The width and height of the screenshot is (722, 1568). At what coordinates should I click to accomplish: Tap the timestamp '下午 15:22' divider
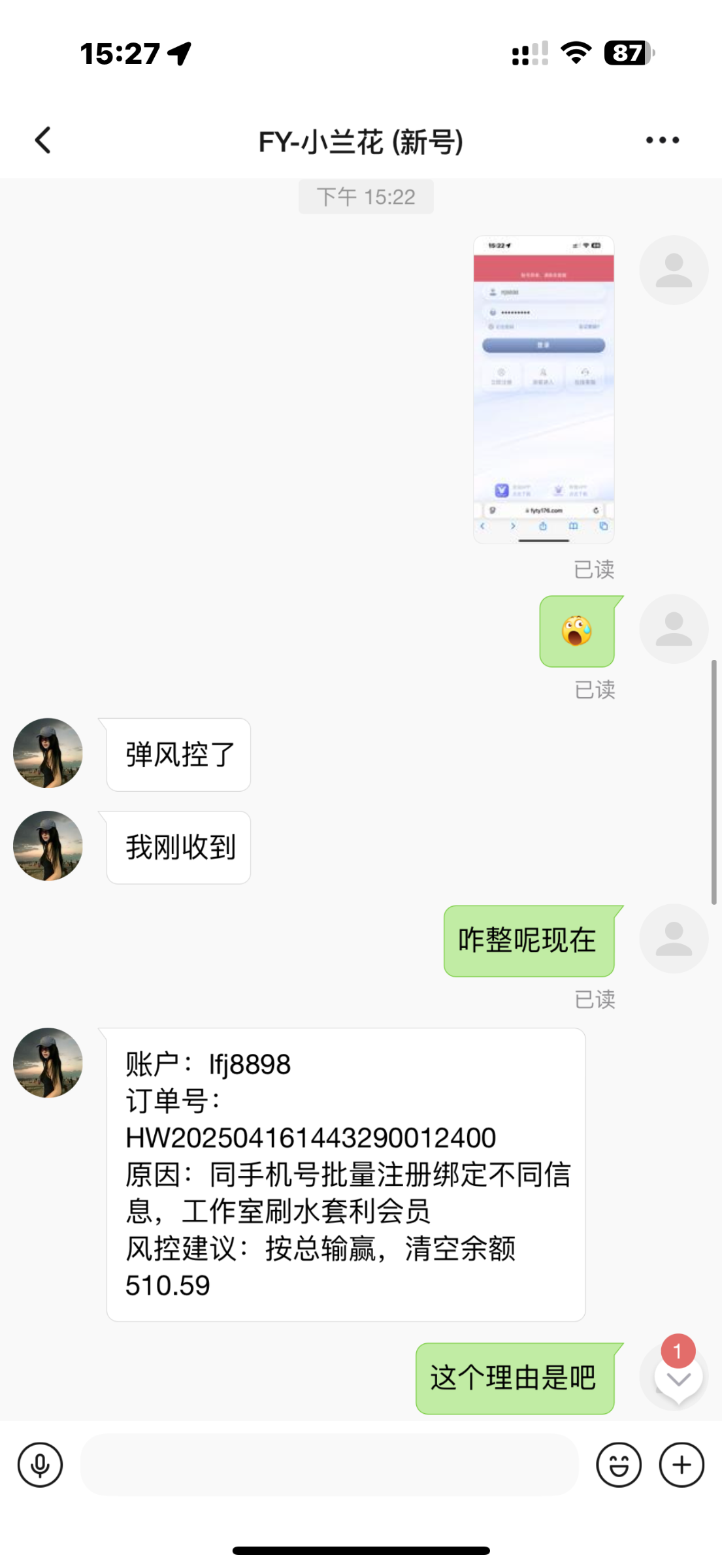coord(366,196)
